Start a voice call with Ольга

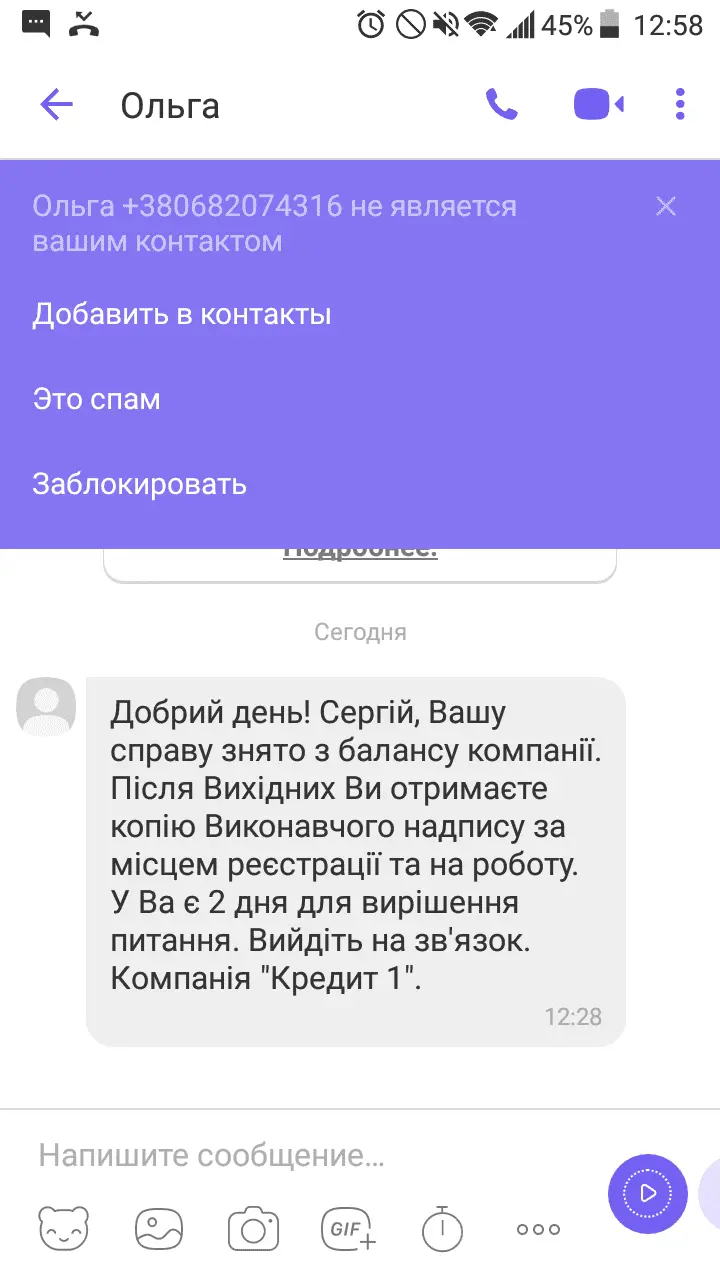click(501, 105)
